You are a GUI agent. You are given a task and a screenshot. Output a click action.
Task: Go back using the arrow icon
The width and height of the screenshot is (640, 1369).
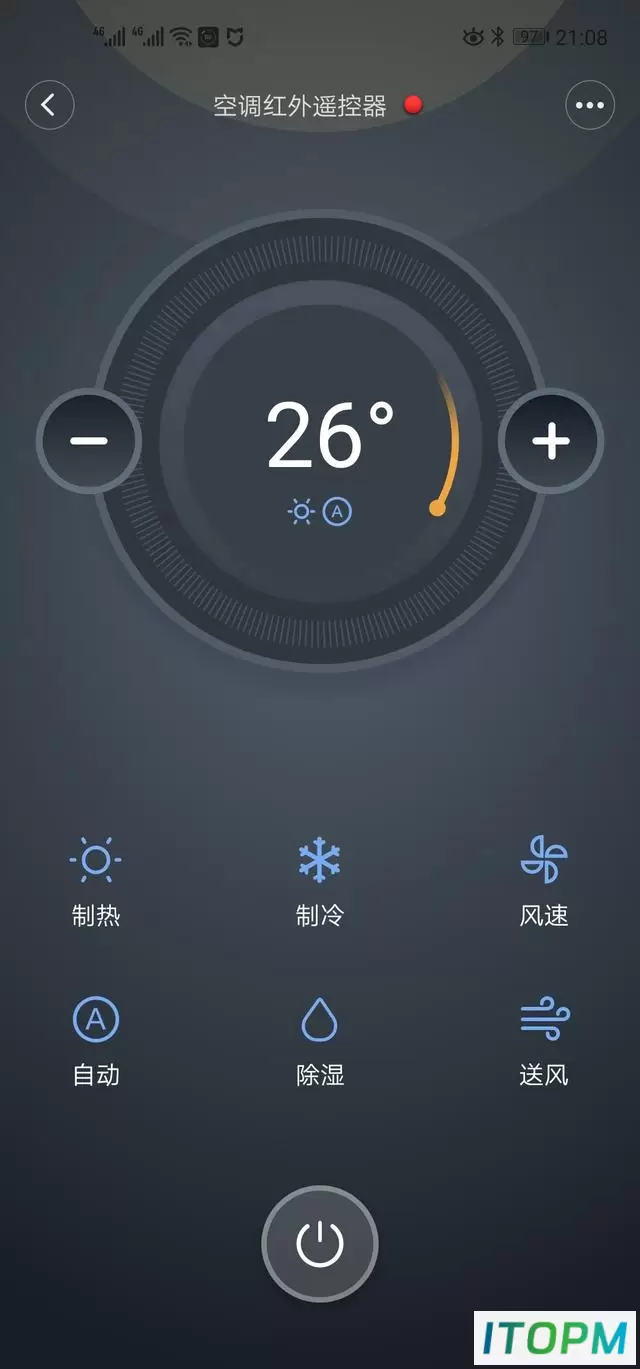49,105
